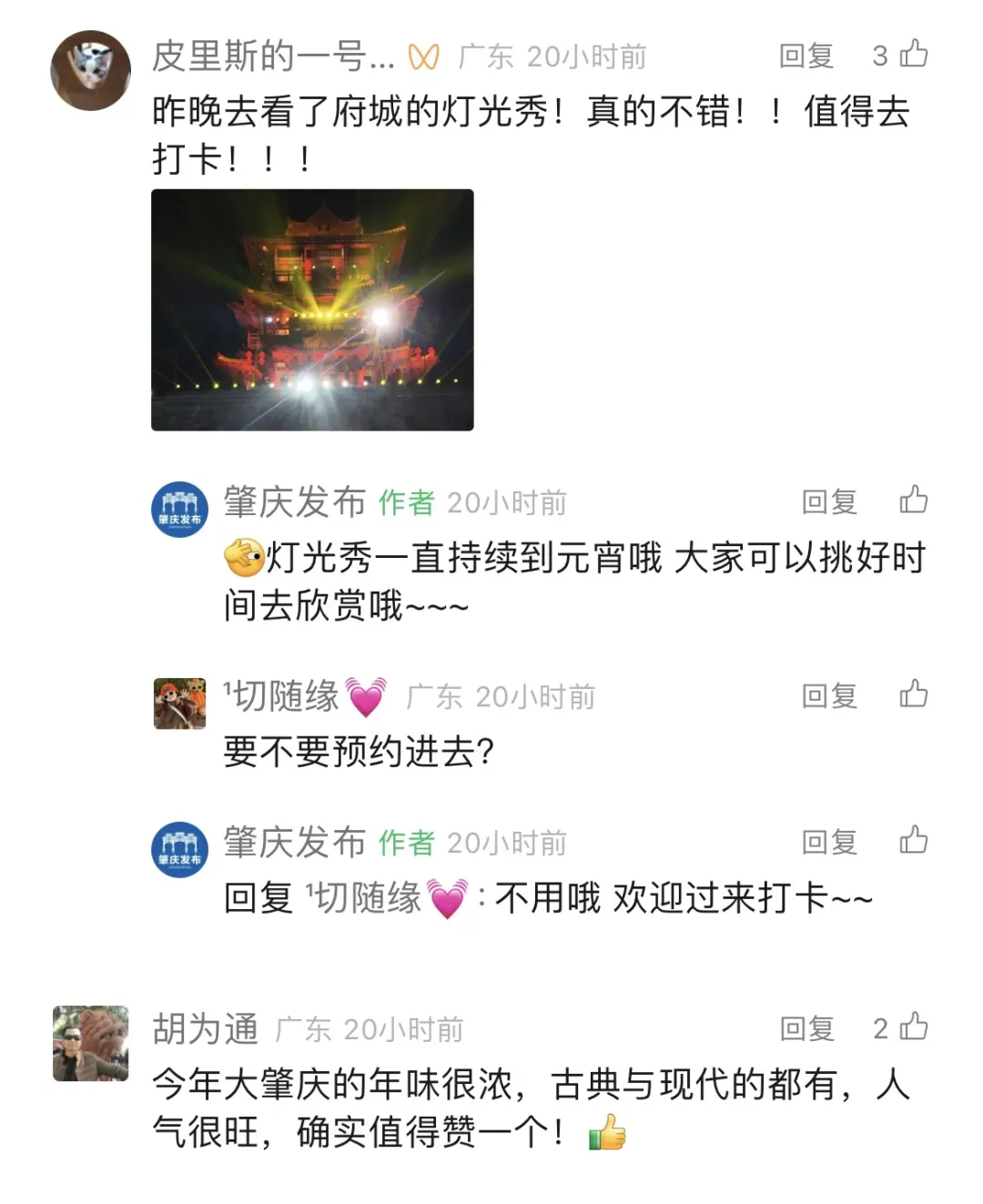
Task: Reply to 肇庆发布's comment about 灯光秀
Action: click(829, 501)
